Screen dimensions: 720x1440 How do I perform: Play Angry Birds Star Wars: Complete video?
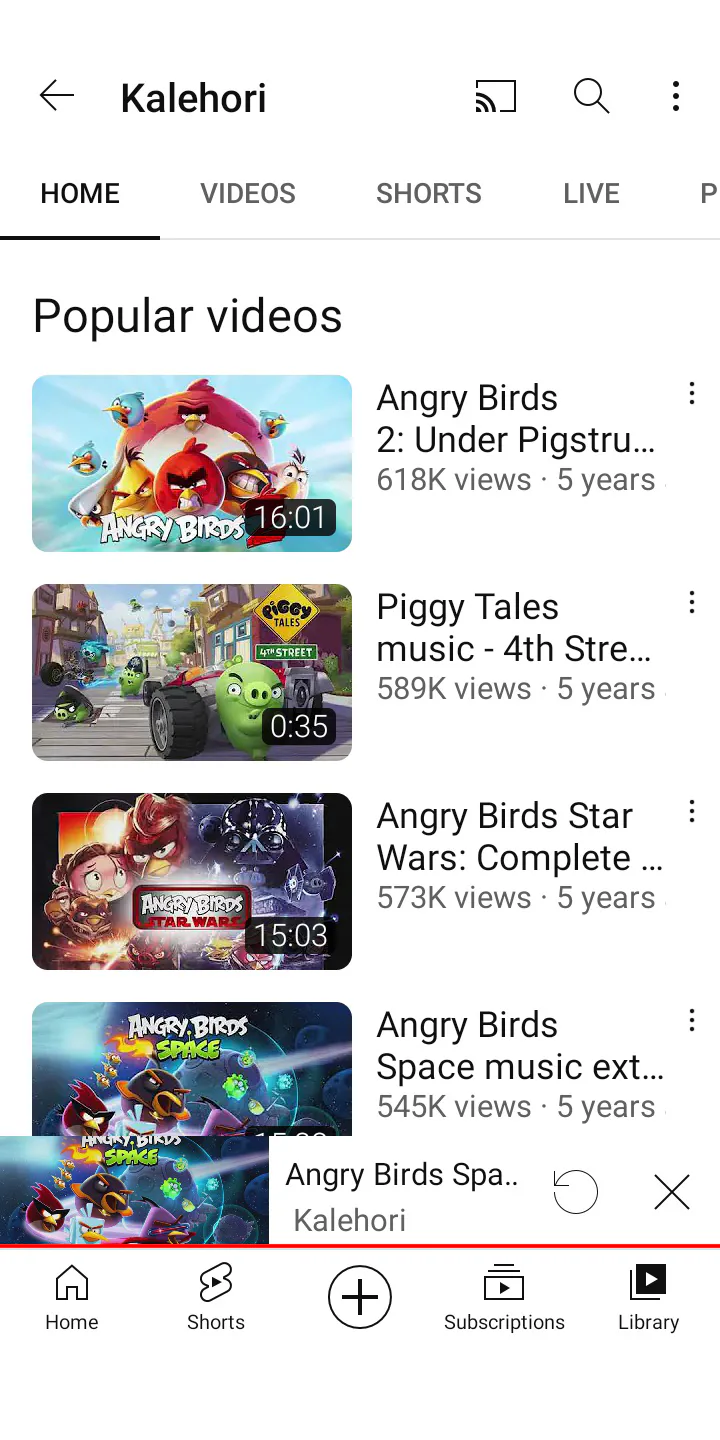click(x=192, y=881)
